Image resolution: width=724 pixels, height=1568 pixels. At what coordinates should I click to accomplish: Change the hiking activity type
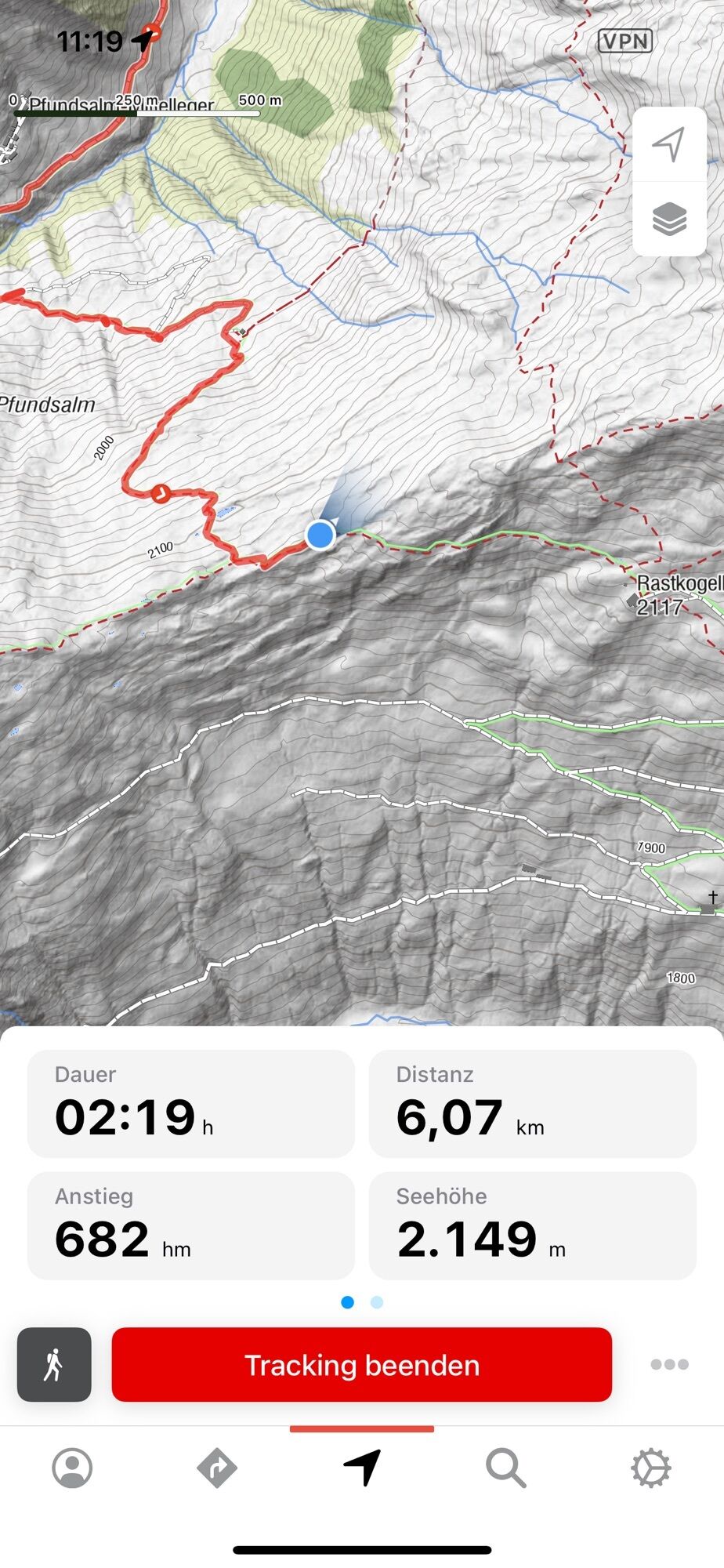pos(54,1365)
